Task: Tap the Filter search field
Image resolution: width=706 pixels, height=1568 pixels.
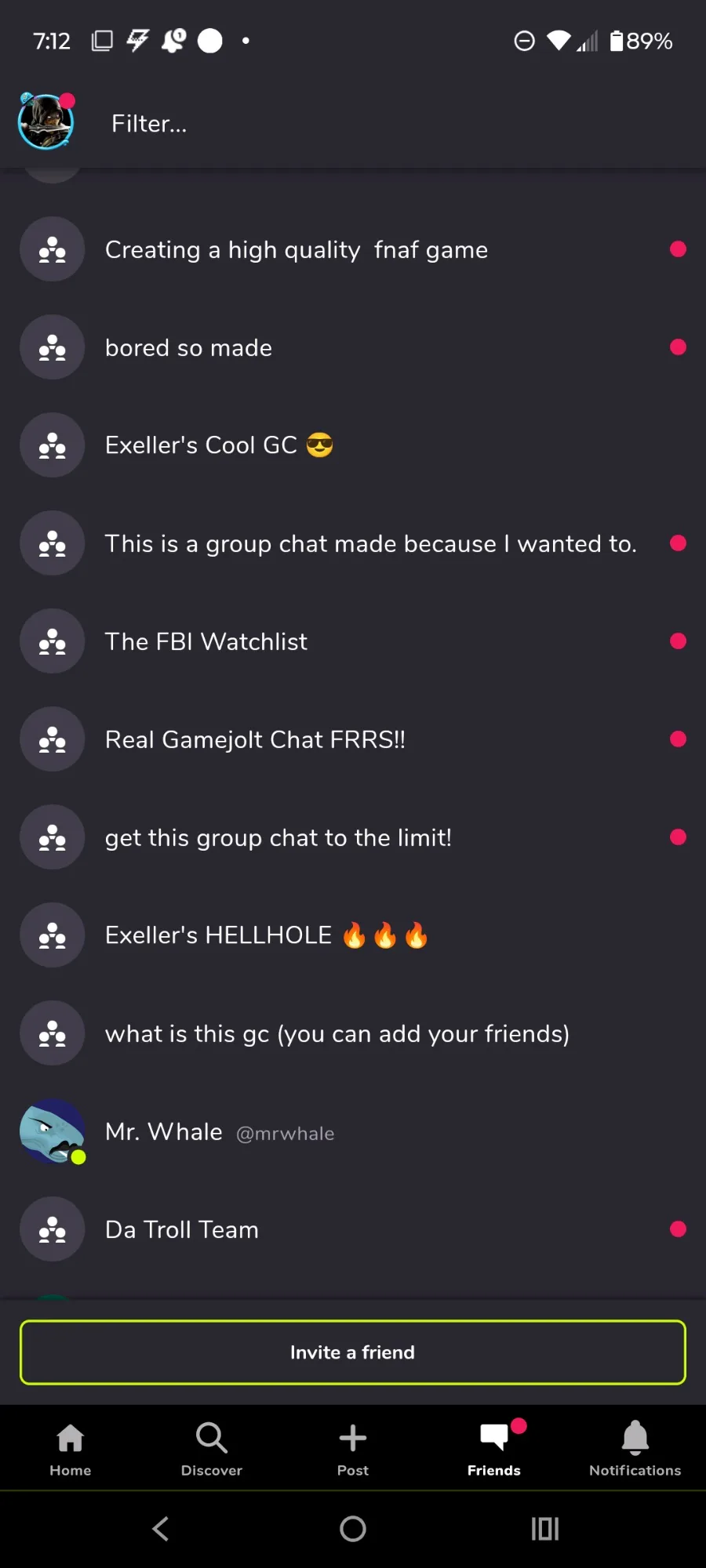Action: pyautogui.click(x=392, y=123)
